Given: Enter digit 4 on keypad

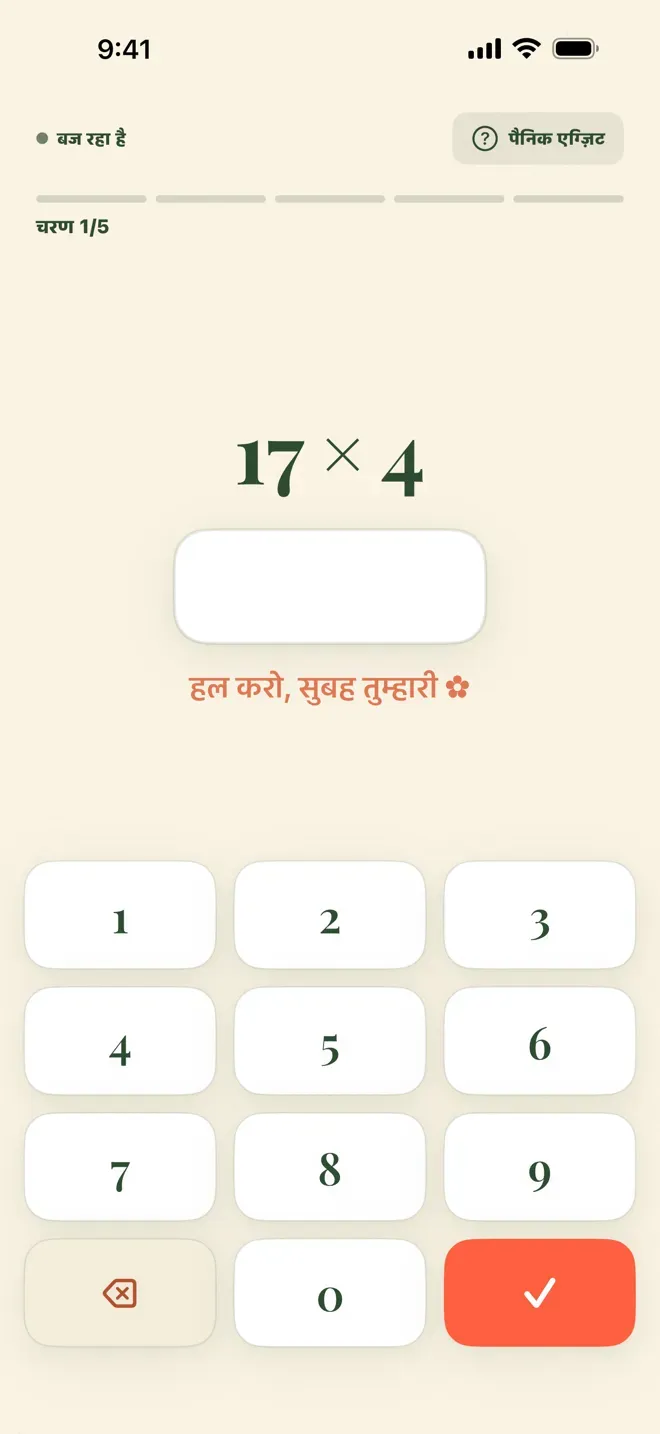Looking at the screenshot, I should (x=120, y=1041).
